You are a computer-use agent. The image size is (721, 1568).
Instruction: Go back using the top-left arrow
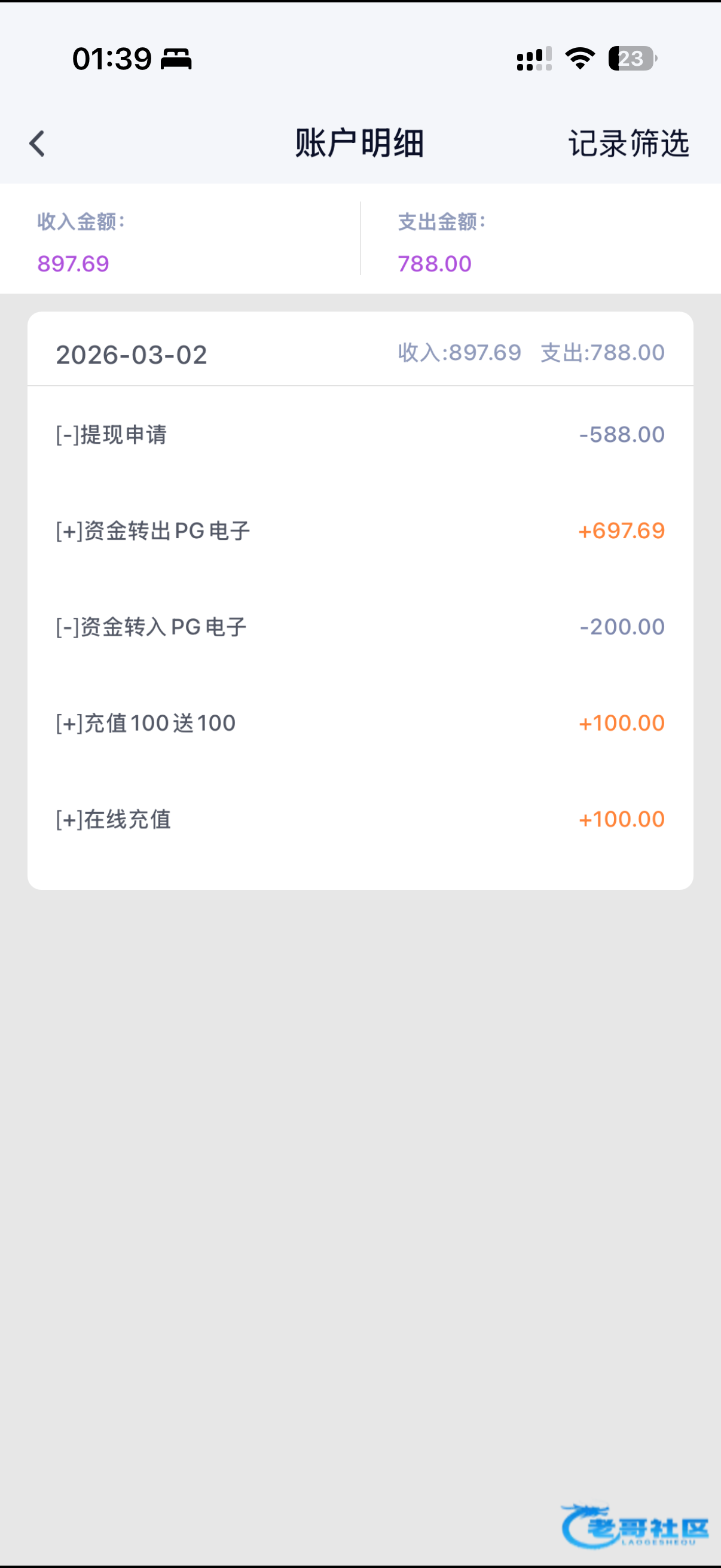37,144
